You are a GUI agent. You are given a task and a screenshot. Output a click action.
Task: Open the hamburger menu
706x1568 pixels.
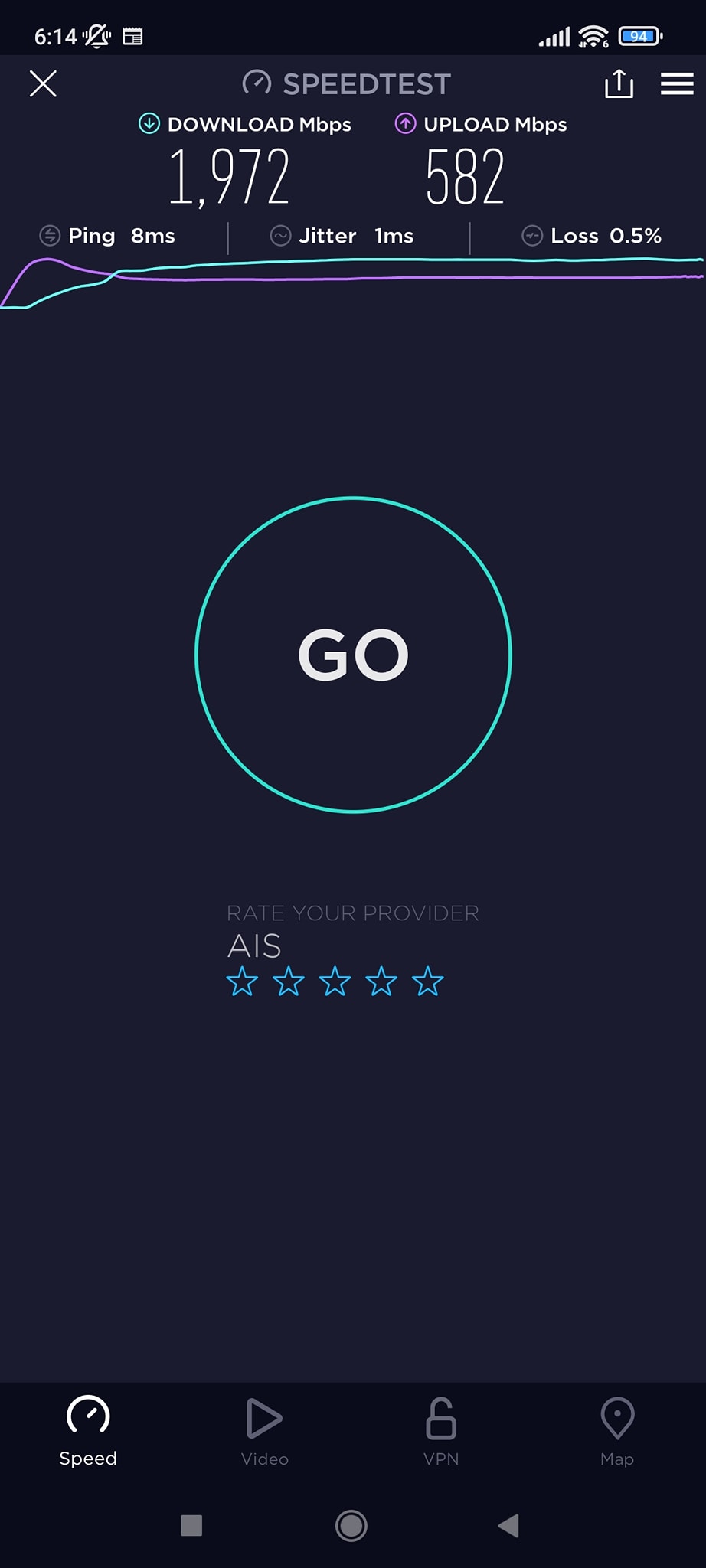[677, 83]
